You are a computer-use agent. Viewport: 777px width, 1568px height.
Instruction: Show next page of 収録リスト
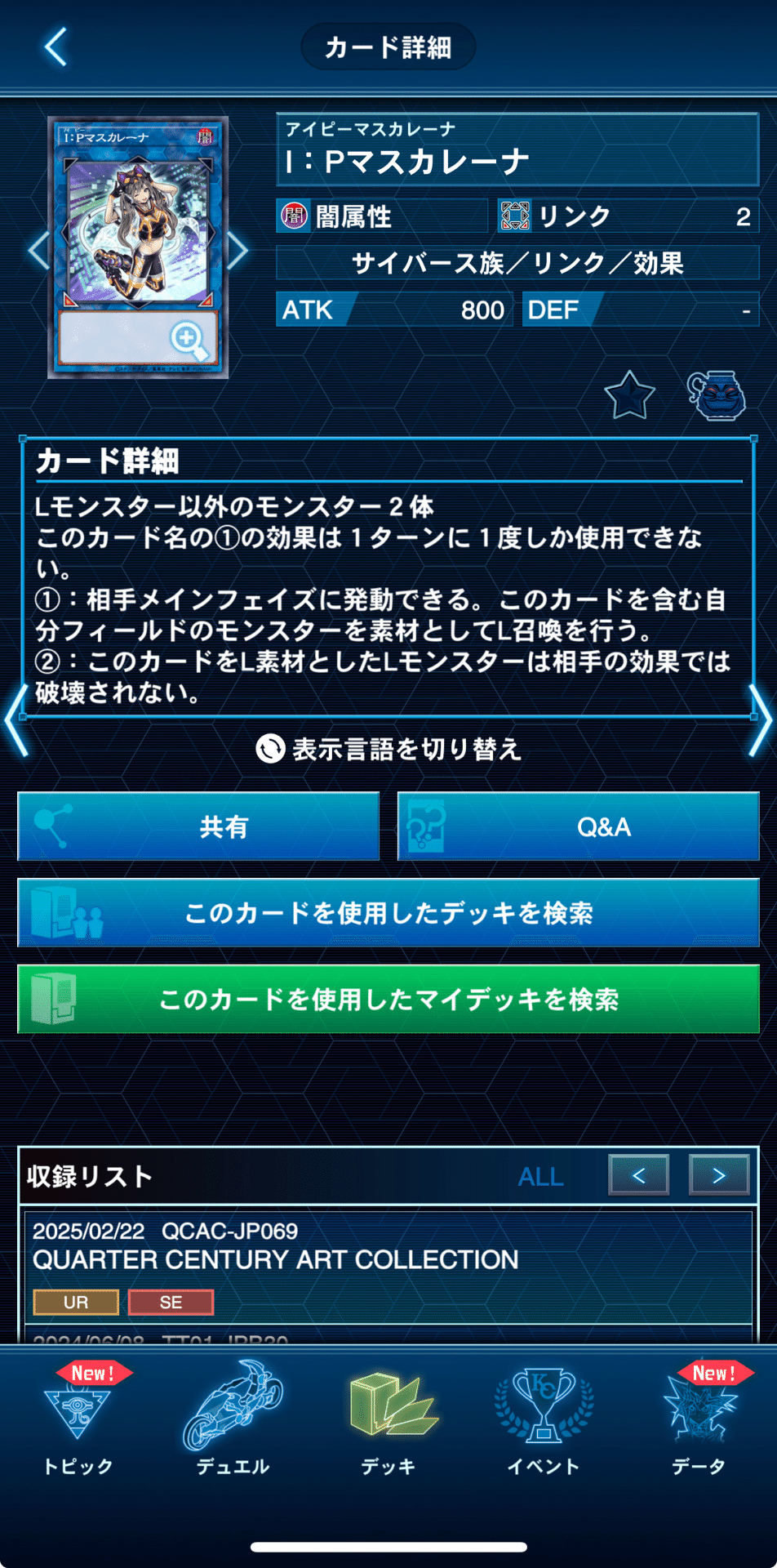[718, 1175]
